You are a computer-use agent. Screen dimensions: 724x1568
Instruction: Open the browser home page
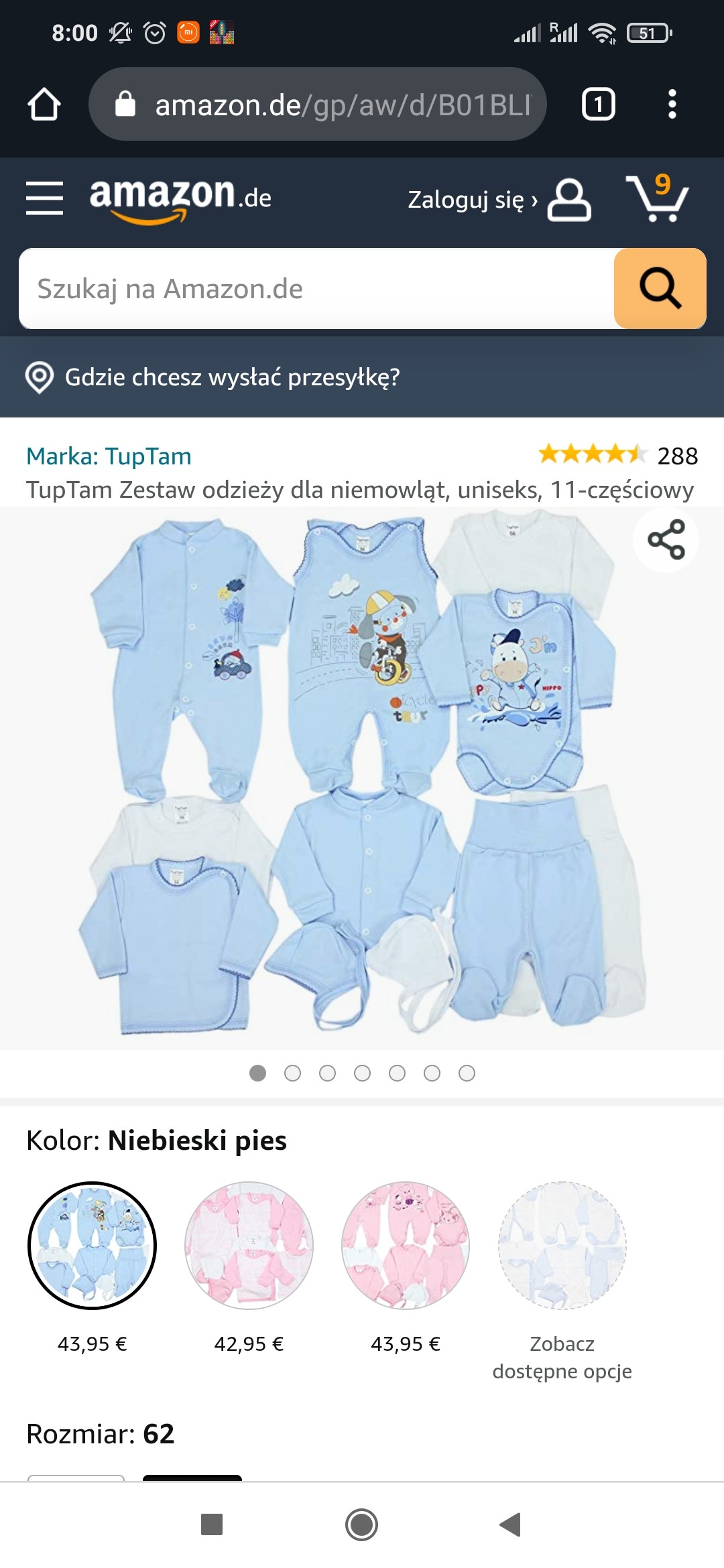44,105
